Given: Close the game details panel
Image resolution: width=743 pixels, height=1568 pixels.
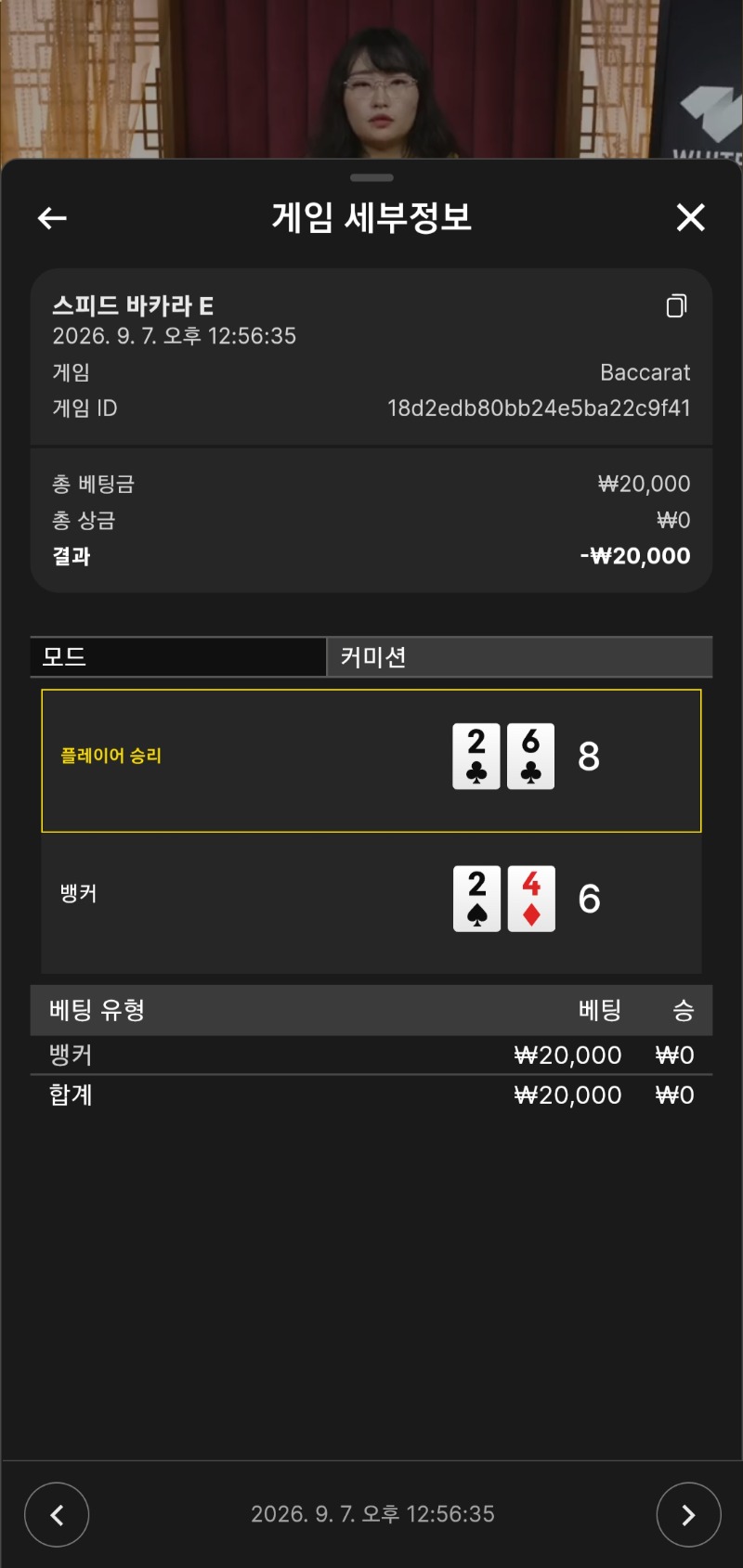Looking at the screenshot, I should click(690, 217).
